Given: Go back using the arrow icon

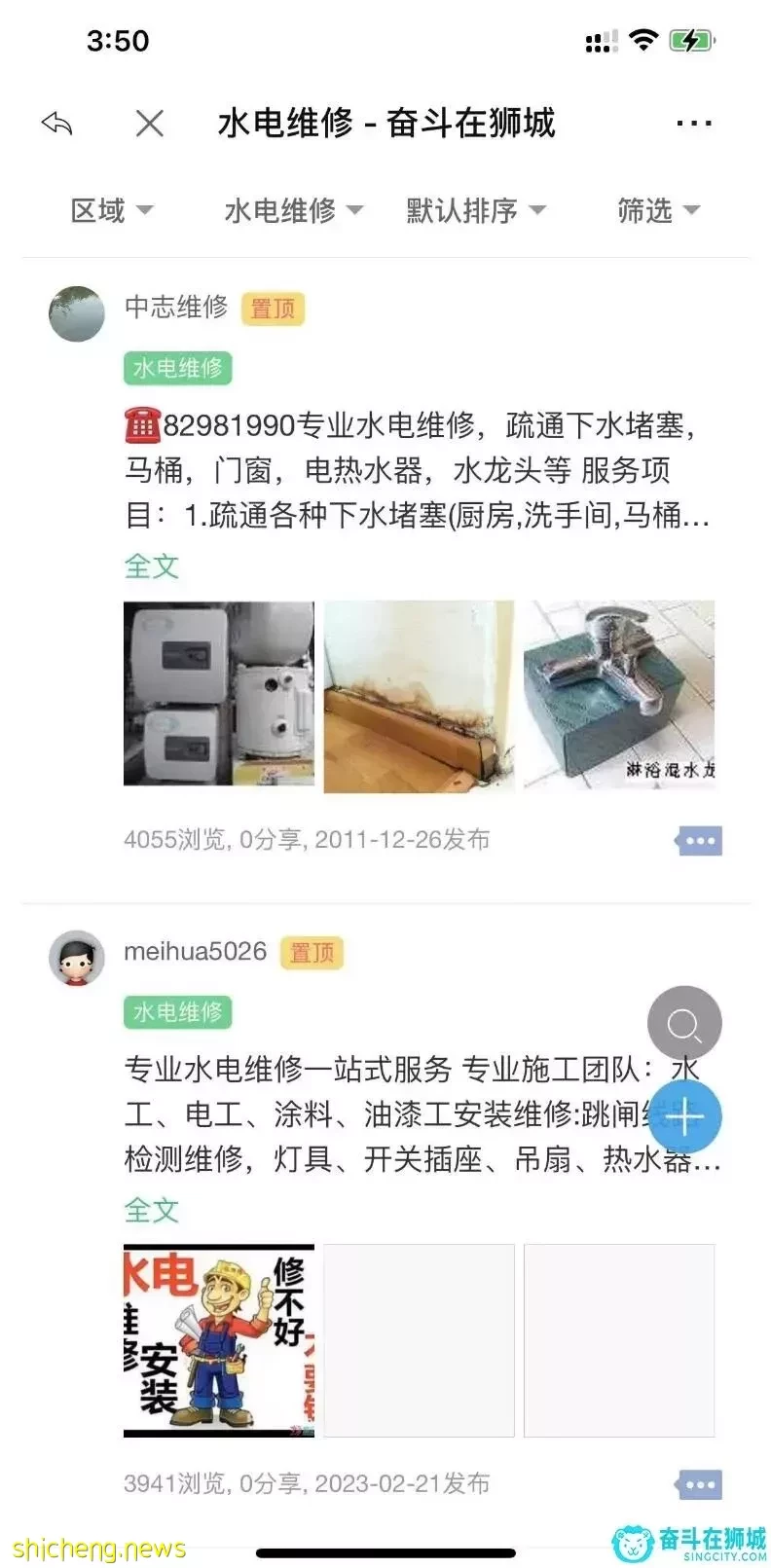Looking at the screenshot, I should [x=57, y=124].
